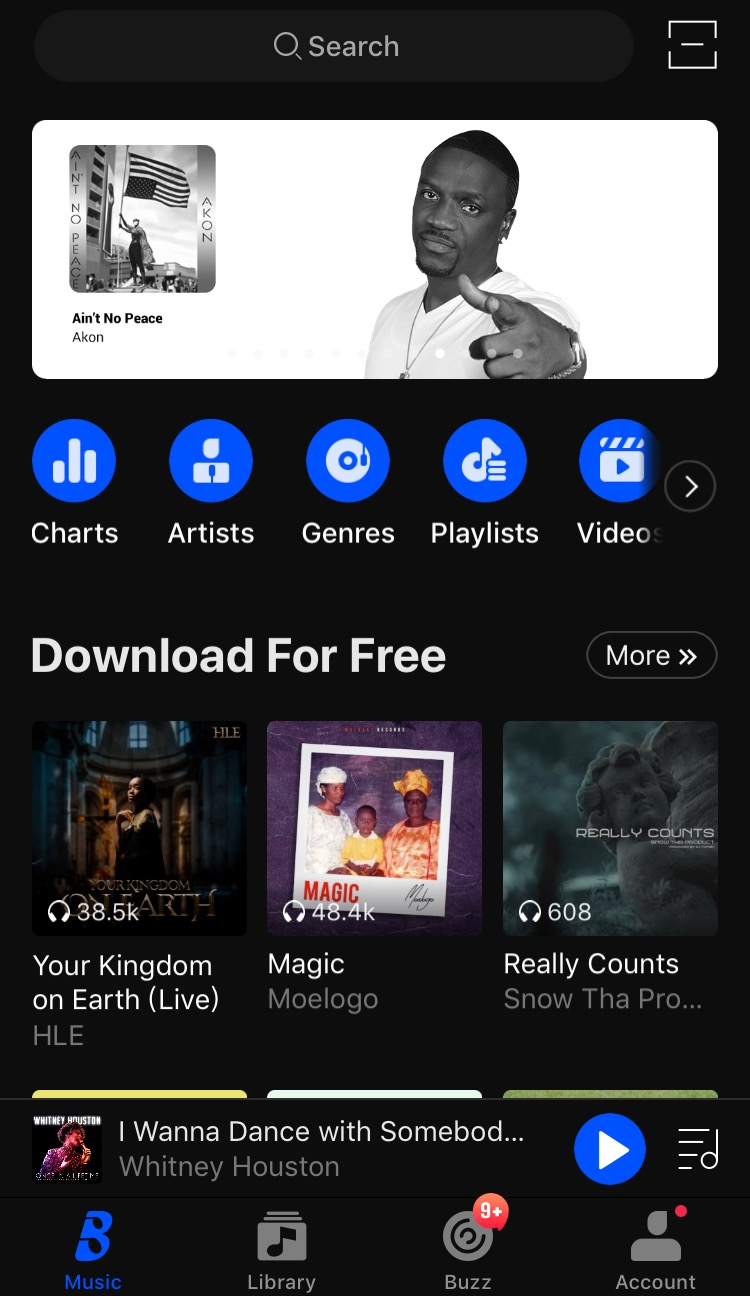Viewport: 750px width, 1296px height.
Task: Play the Whitney Houston song
Action: pos(609,1149)
